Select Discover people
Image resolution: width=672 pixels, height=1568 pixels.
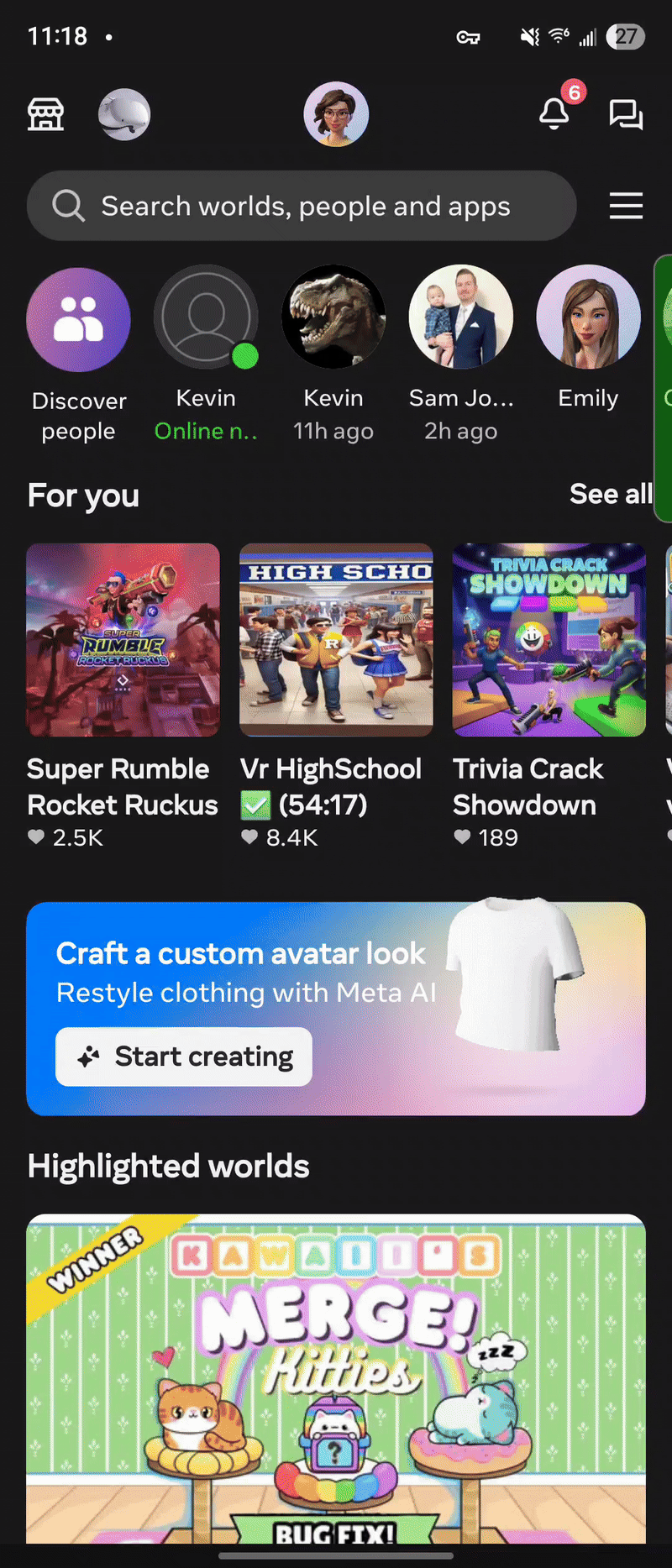(x=79, y=320)
